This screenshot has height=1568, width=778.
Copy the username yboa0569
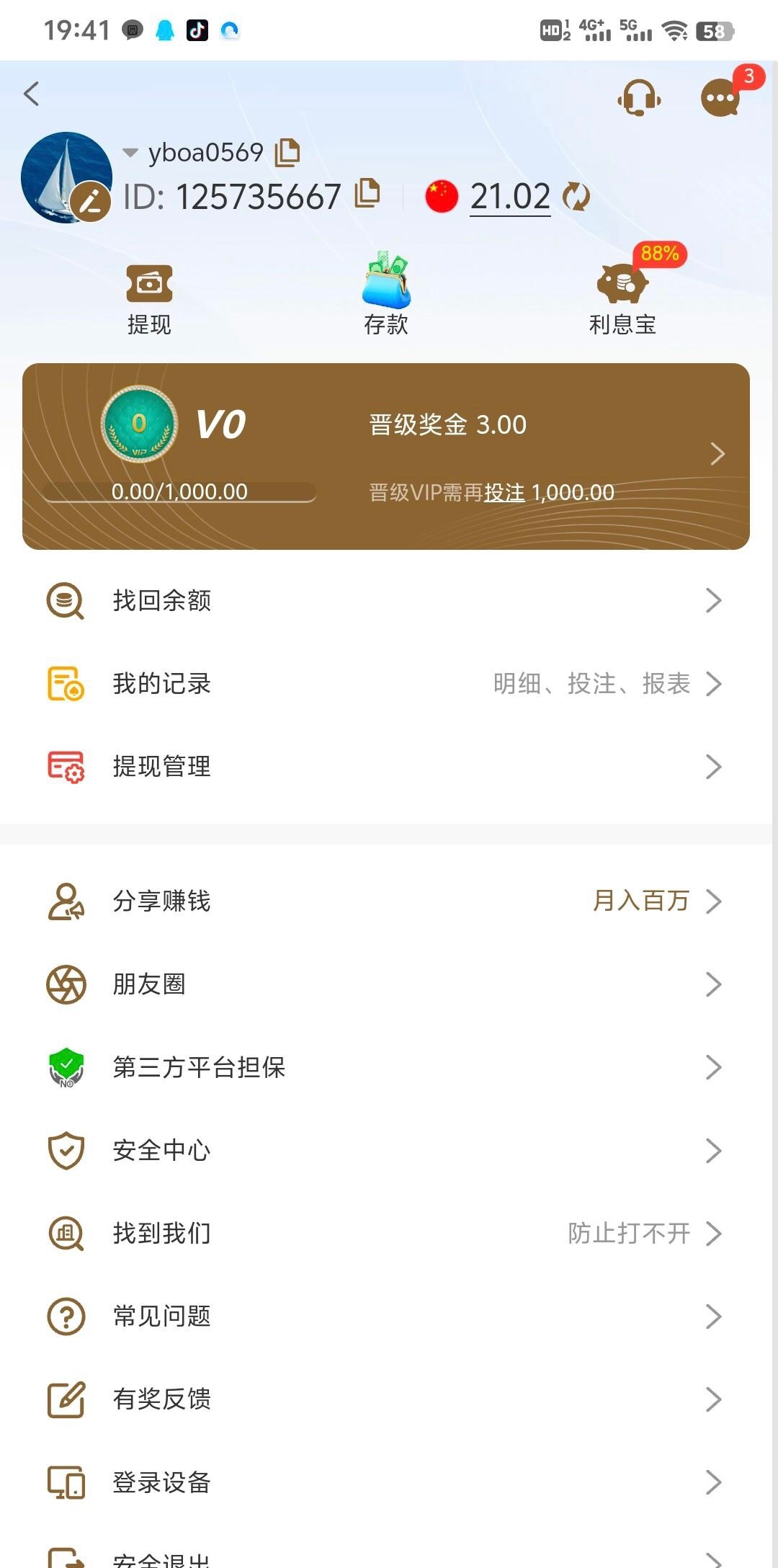coord(287,153)
